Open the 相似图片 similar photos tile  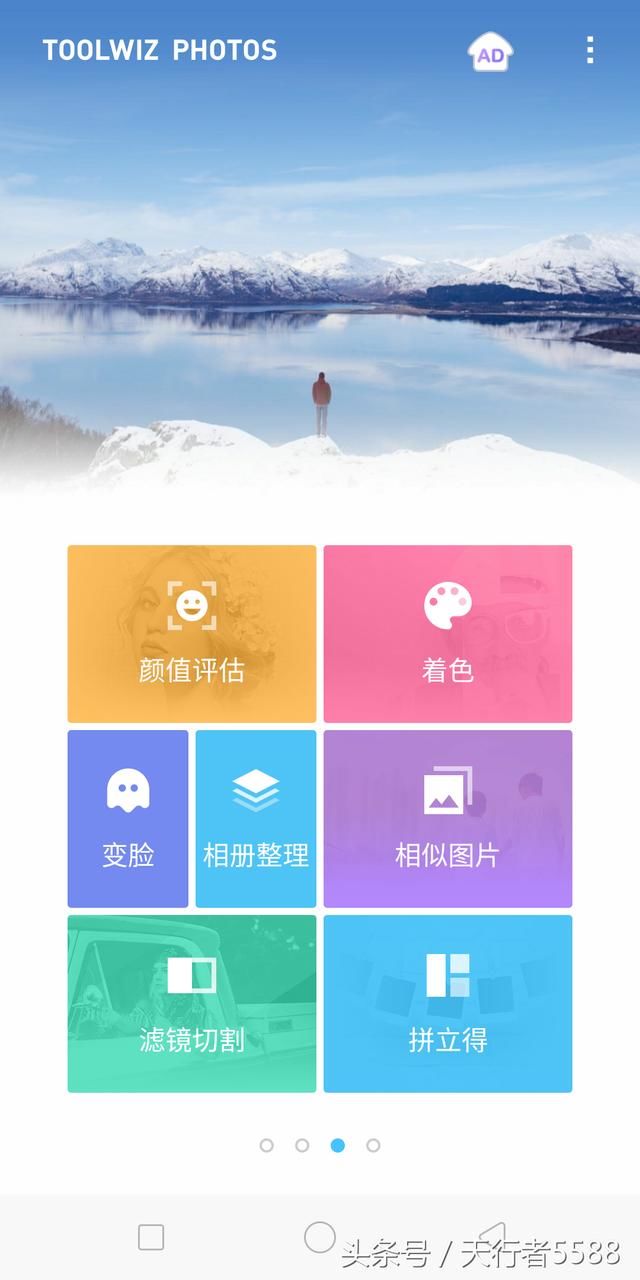tap(448, 818)
